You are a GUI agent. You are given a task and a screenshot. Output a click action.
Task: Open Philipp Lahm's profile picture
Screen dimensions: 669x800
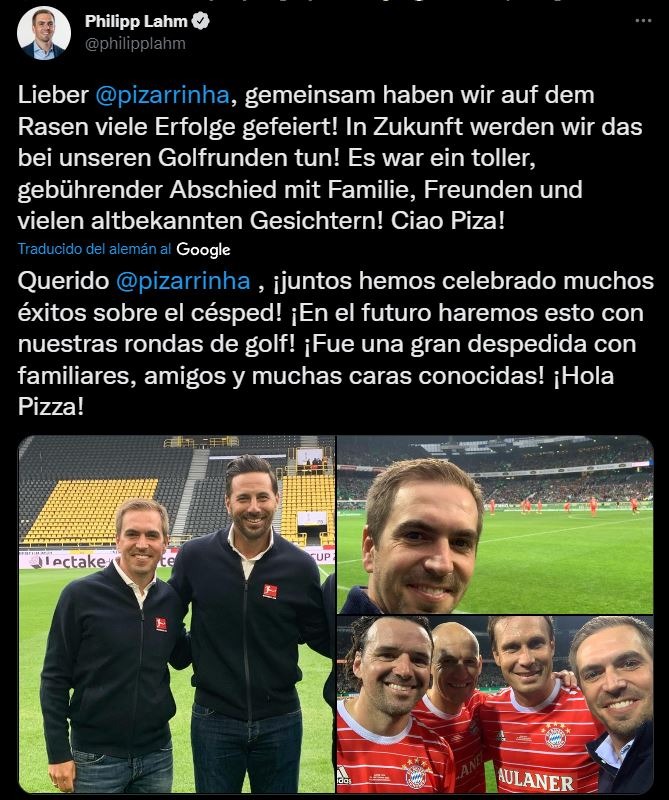44,33
